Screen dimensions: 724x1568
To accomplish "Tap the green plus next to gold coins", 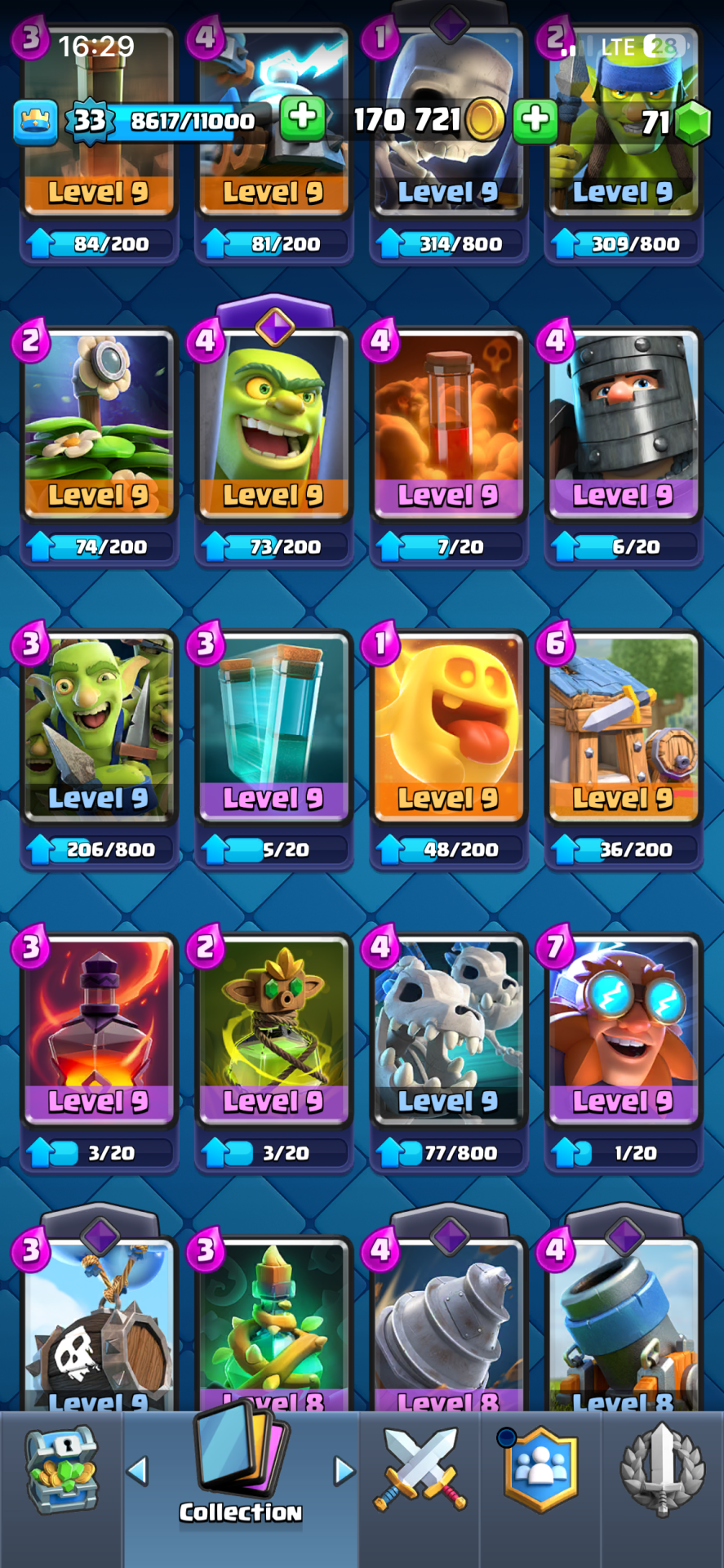I will coord(535,119).
